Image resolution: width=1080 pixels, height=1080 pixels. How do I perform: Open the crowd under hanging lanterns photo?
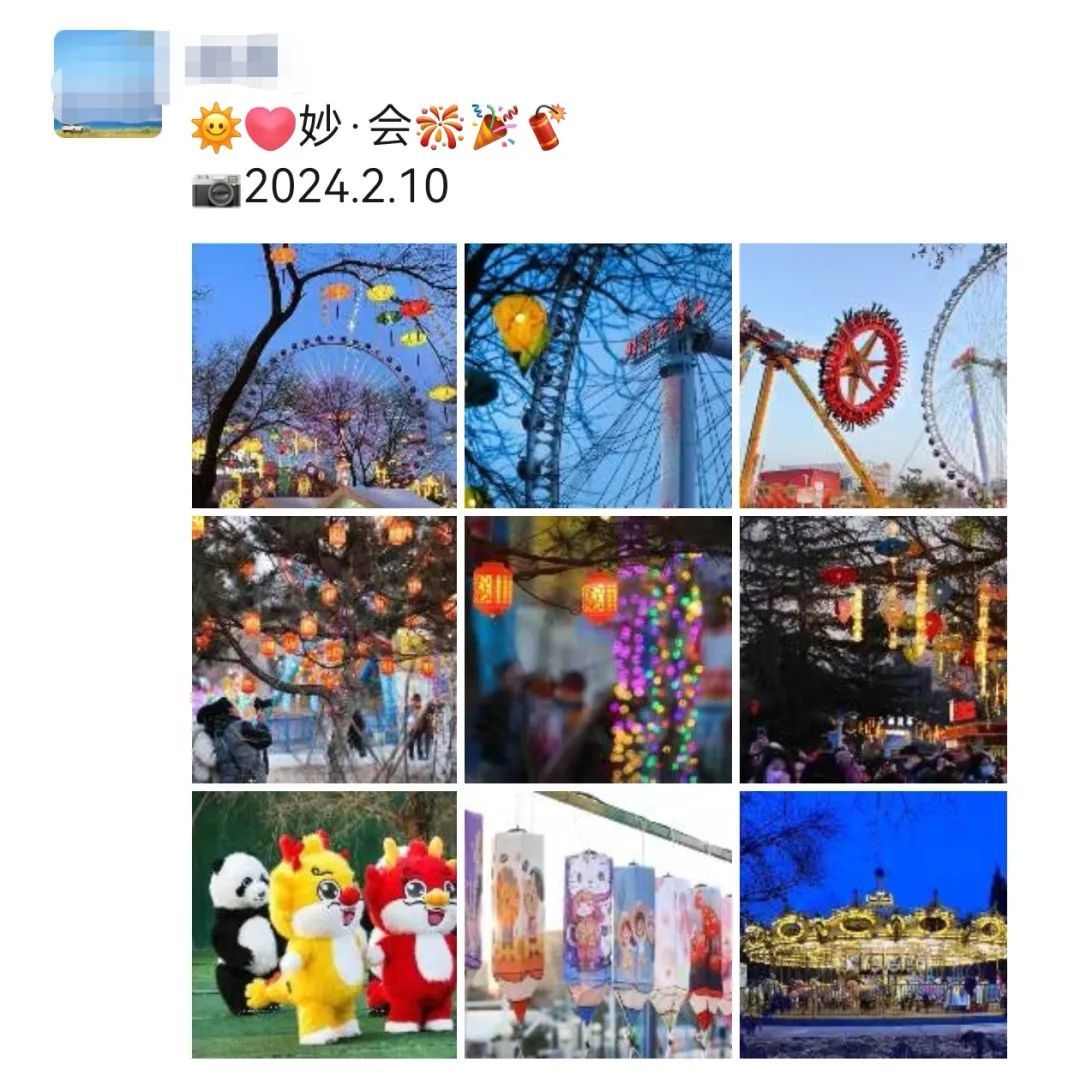(872, 649)
